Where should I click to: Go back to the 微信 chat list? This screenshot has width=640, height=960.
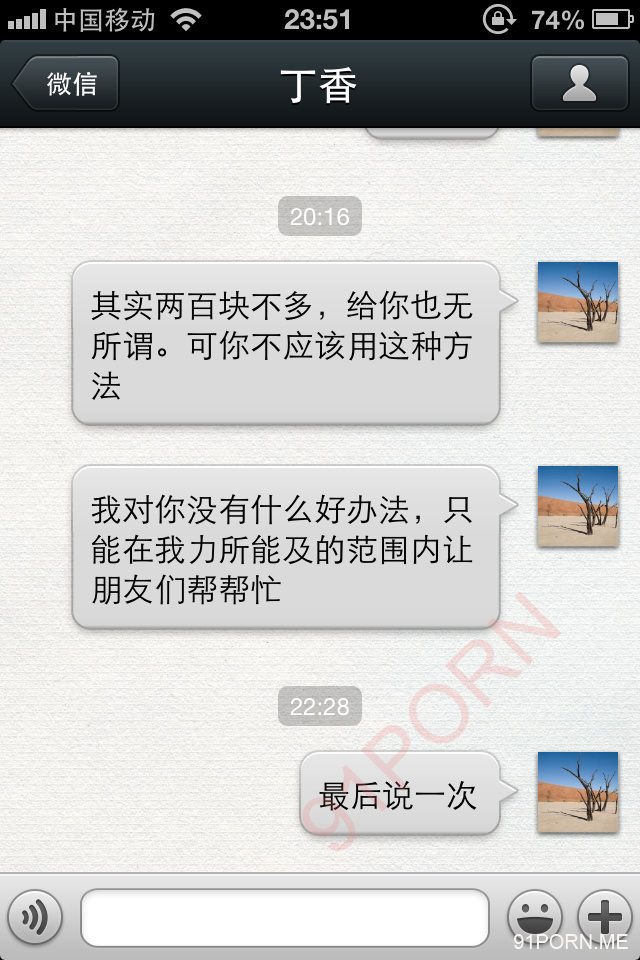tap(66, 83)
